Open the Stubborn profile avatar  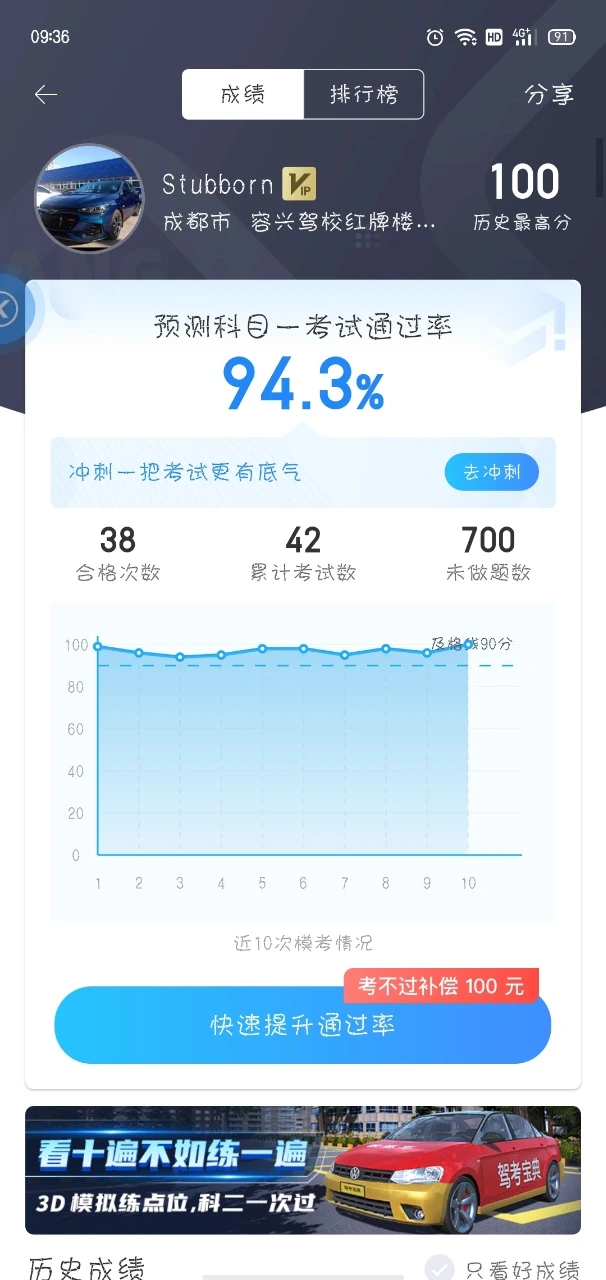click(x=88, y=198)
